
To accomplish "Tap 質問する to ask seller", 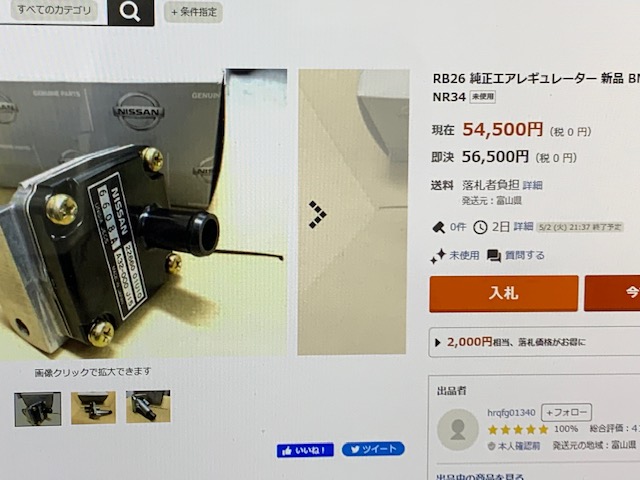I will (x=517, y=256).
